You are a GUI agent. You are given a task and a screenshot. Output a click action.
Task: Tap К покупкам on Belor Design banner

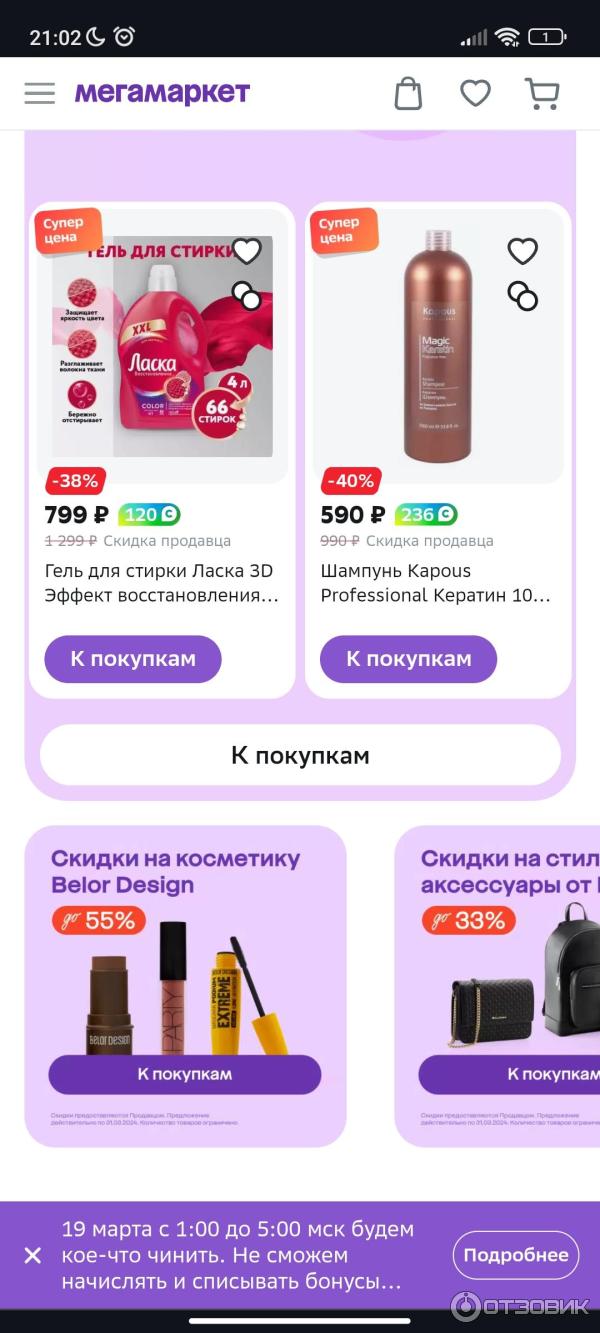185,1074
